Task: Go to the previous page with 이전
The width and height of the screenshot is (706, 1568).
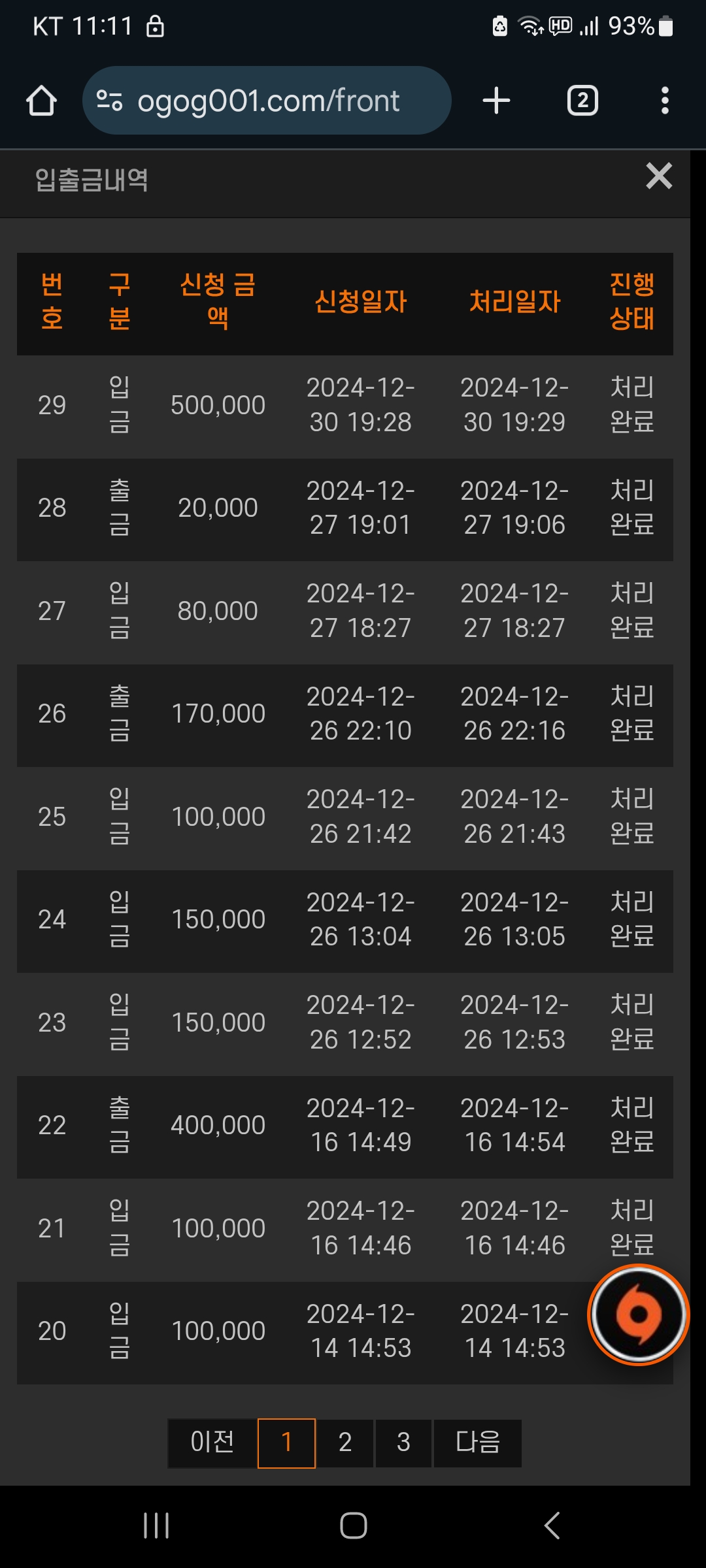Action: 212,1443
